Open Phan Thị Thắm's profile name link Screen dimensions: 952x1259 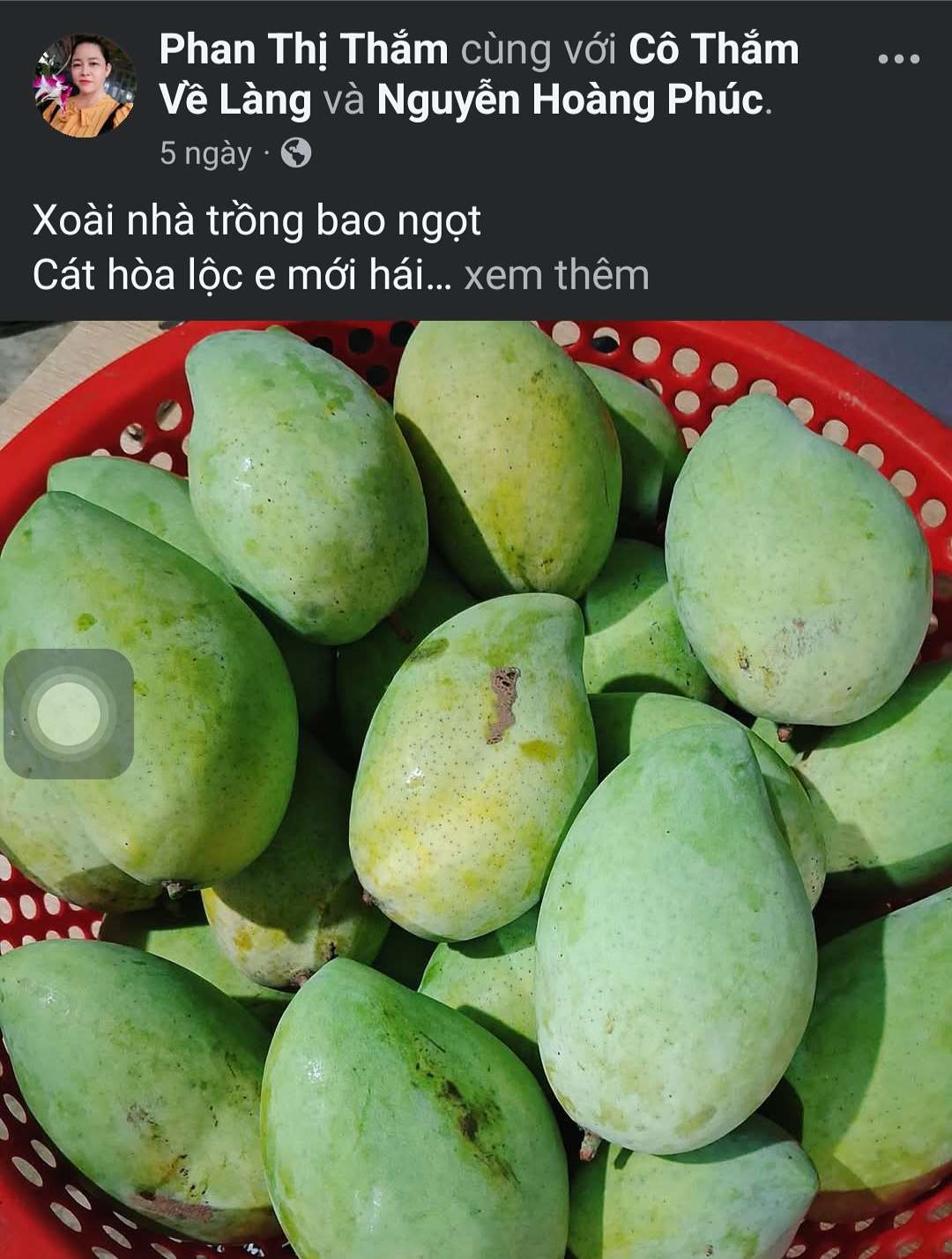301,51
